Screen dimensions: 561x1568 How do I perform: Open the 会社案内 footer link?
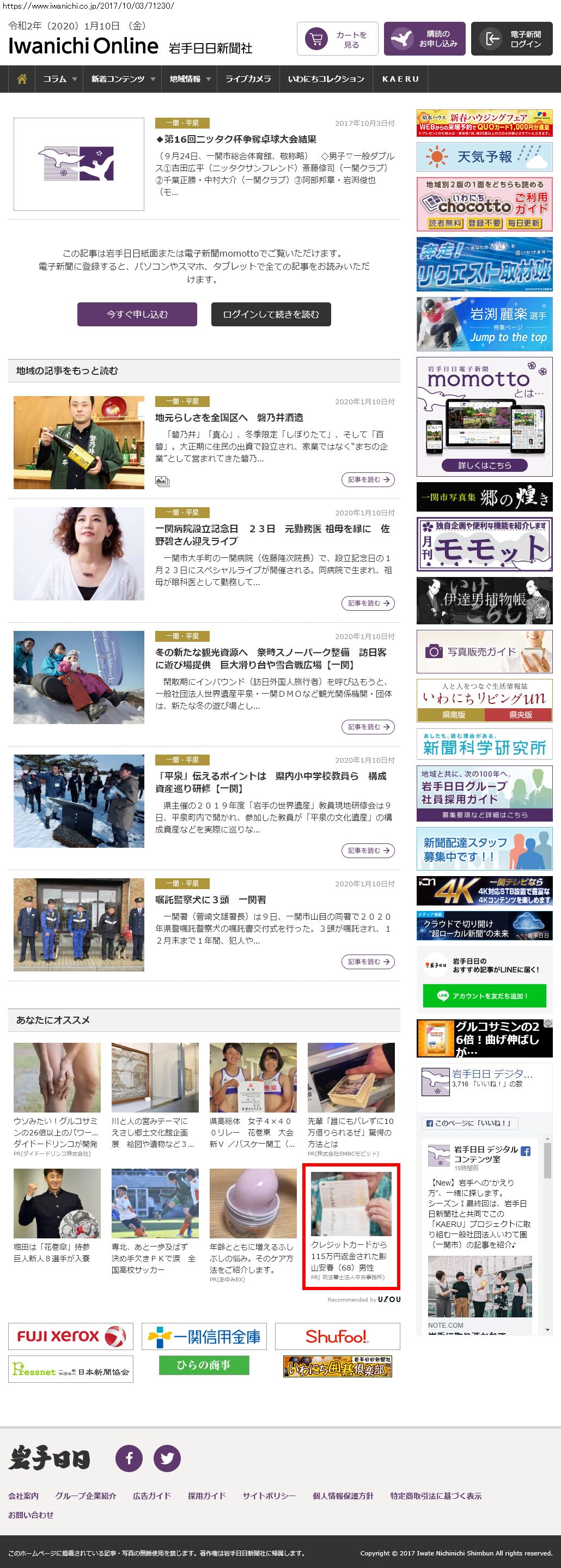click(23, 1496)
